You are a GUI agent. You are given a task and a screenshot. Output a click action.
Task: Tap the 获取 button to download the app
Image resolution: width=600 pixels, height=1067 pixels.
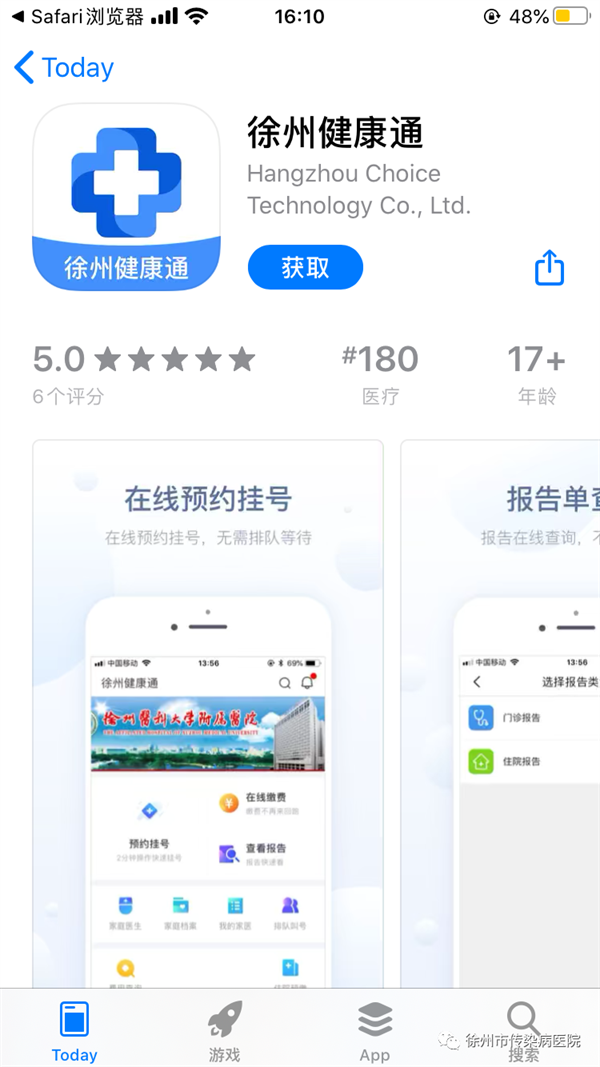305,268
